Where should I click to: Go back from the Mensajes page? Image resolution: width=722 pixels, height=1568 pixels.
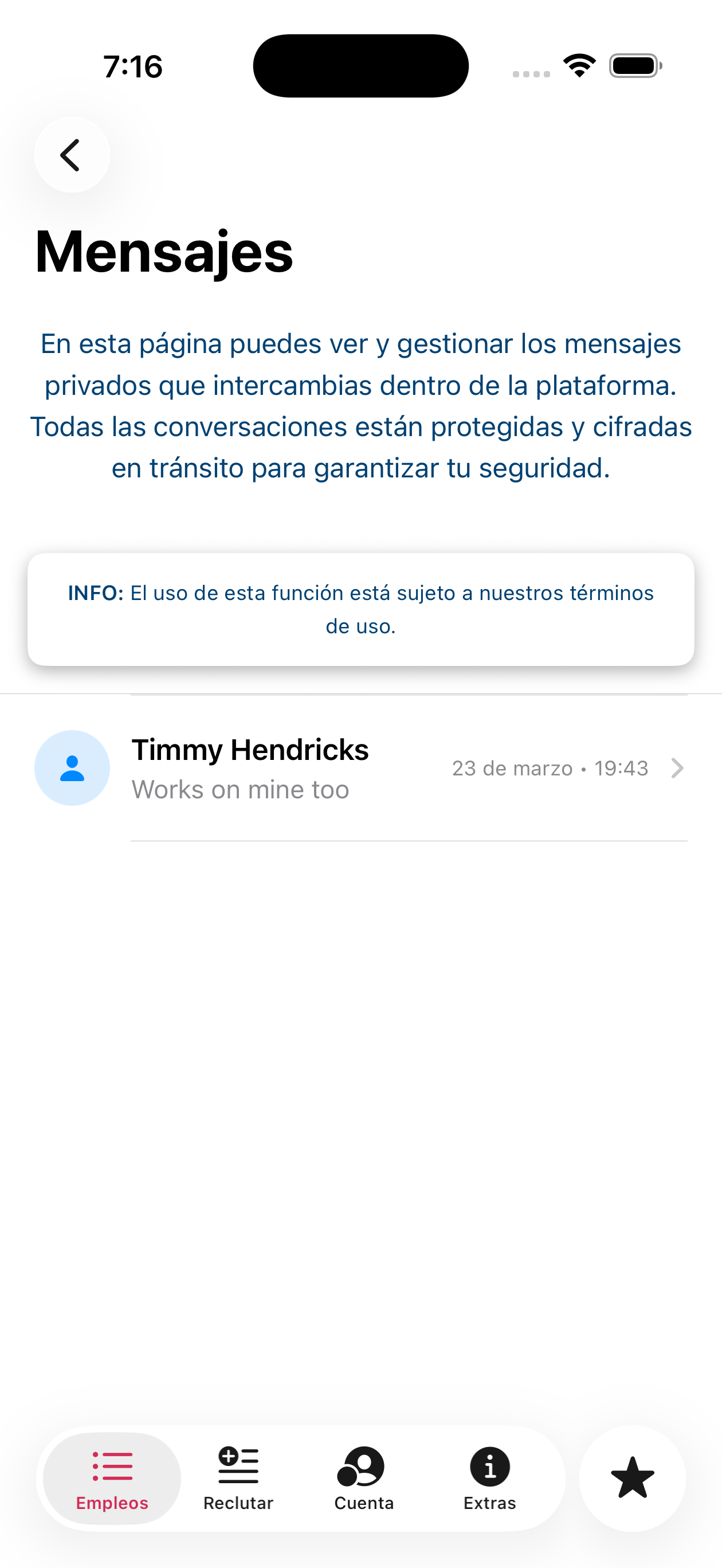72,155
